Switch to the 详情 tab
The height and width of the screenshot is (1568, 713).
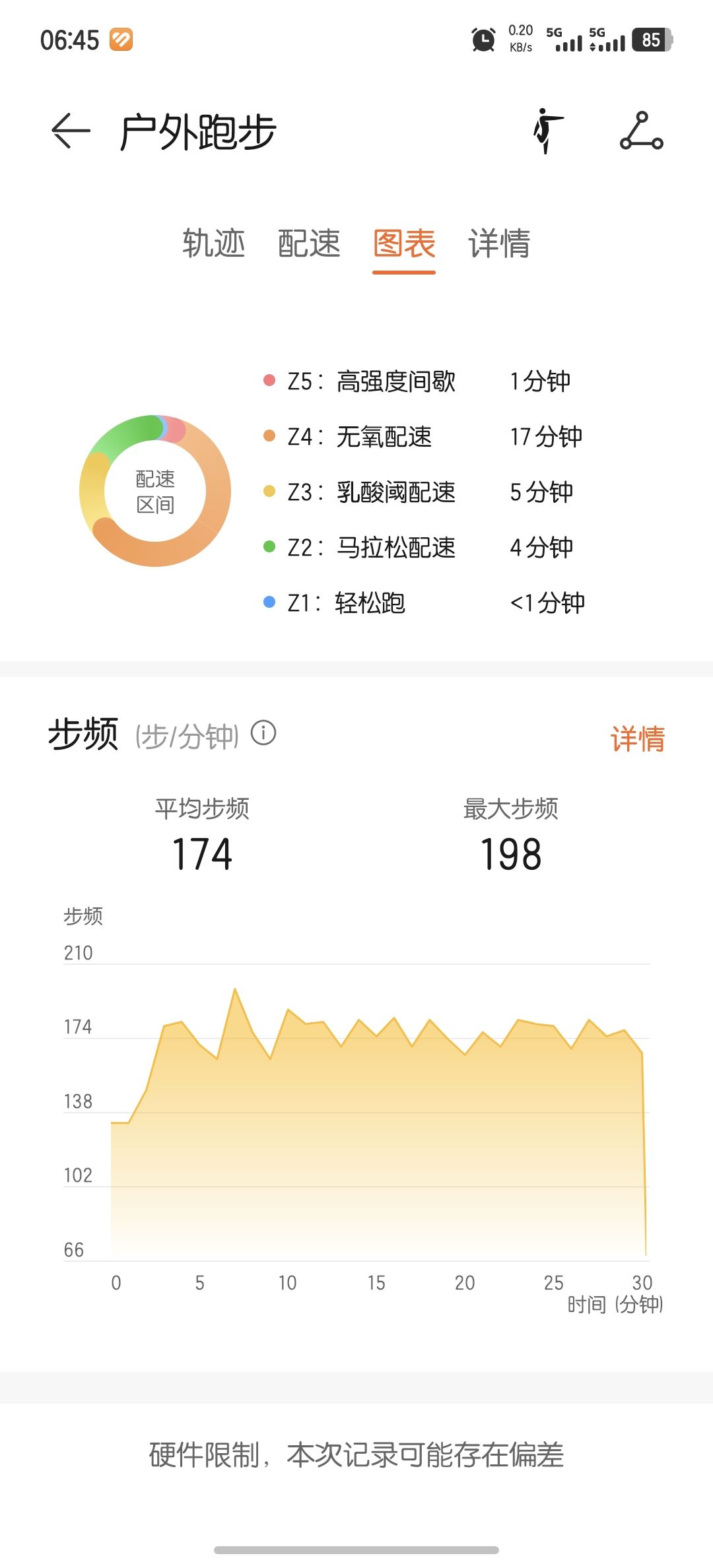pyautogui.click(x=499, y=244)
